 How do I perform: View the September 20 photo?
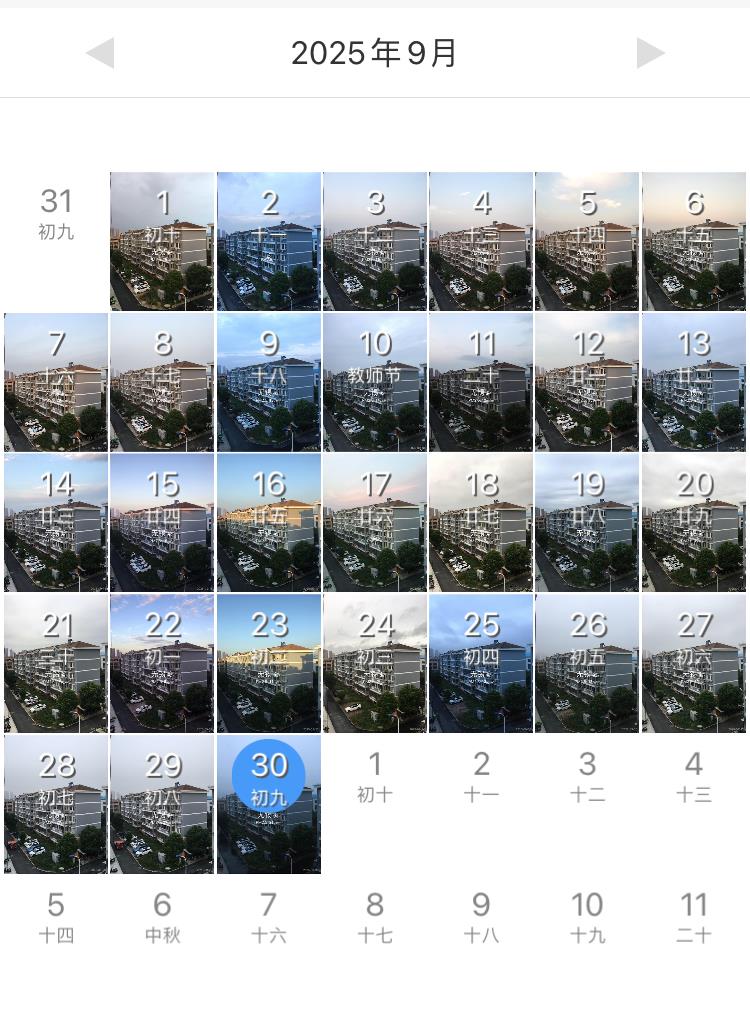(693, 523)
